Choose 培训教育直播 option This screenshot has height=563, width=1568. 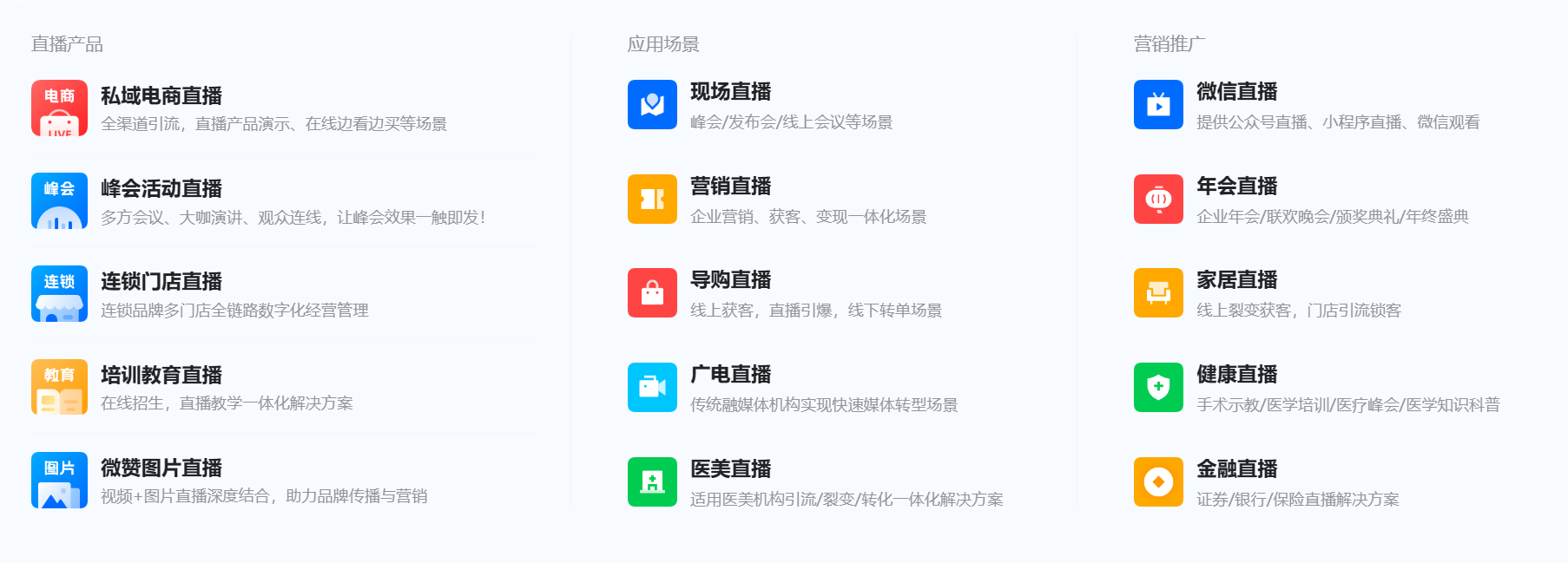161,376
